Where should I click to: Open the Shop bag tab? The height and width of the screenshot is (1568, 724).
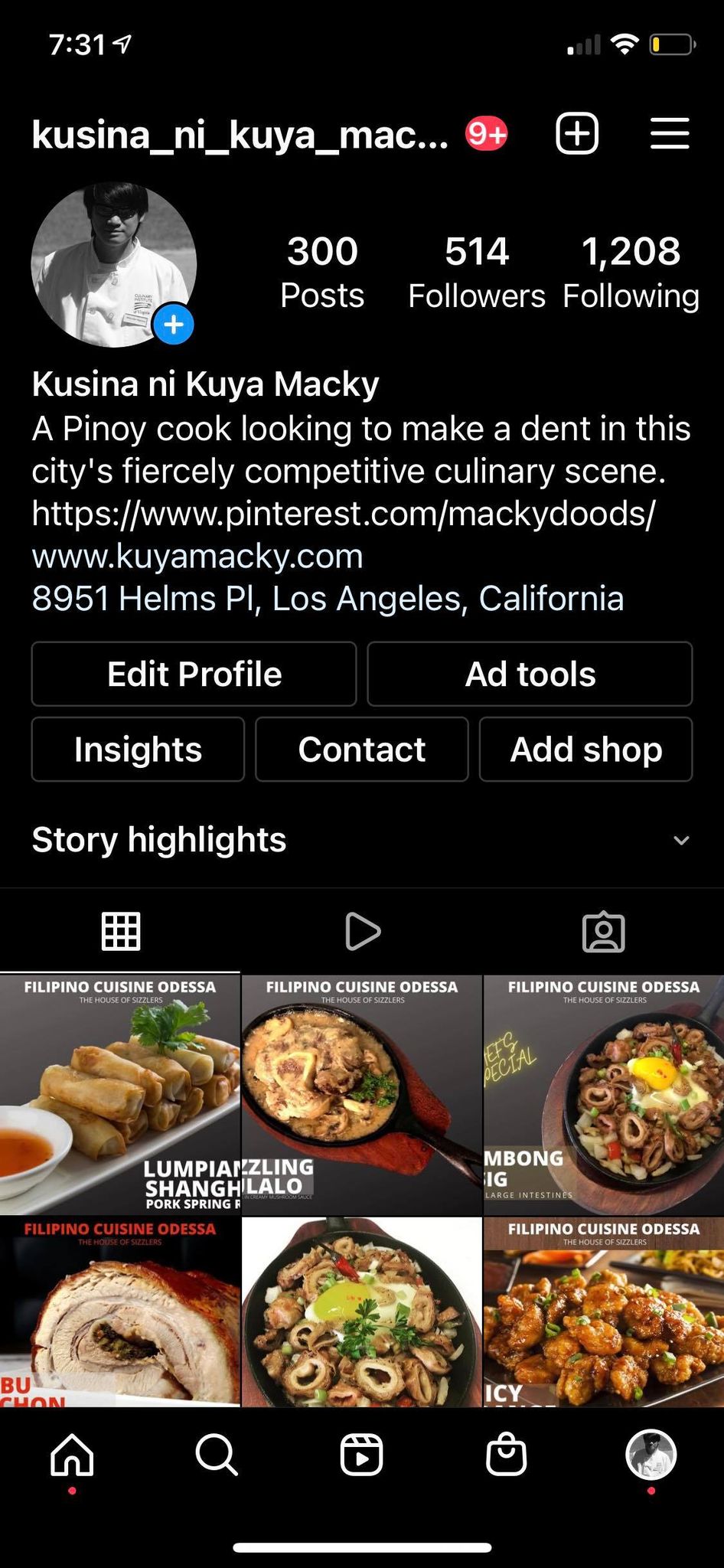click(506, 1455)
